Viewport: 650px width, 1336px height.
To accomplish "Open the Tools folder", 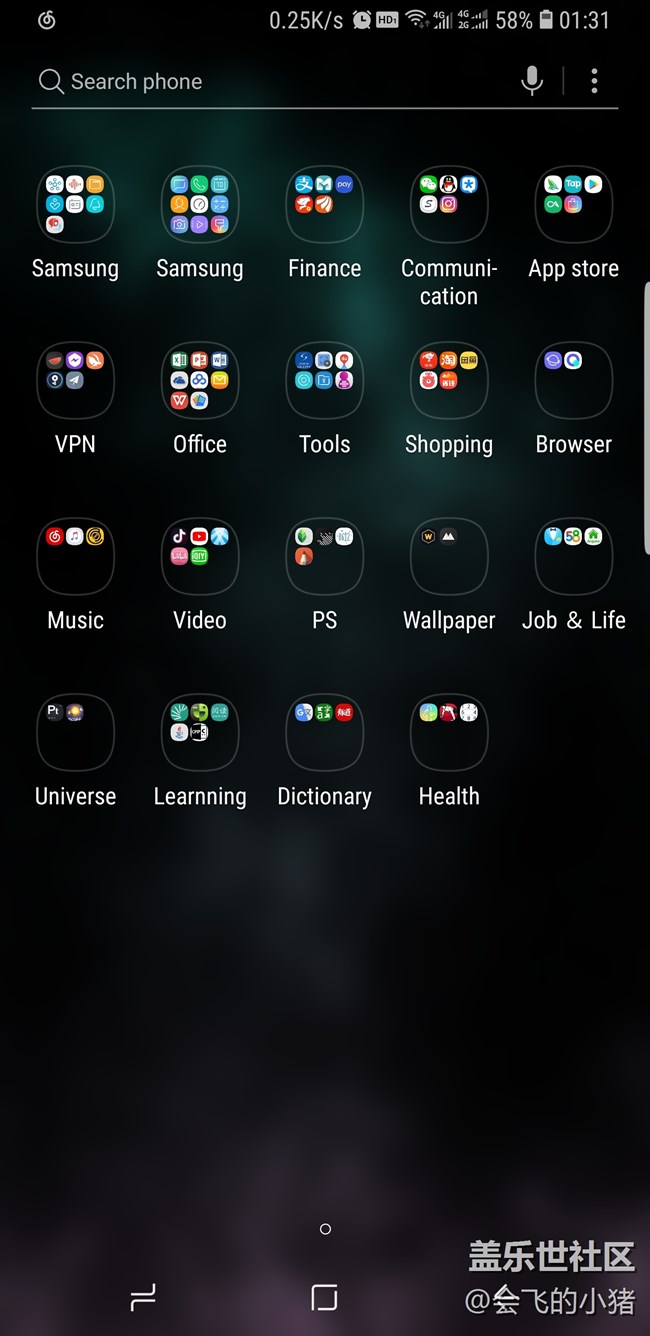I will click(324, 381).
